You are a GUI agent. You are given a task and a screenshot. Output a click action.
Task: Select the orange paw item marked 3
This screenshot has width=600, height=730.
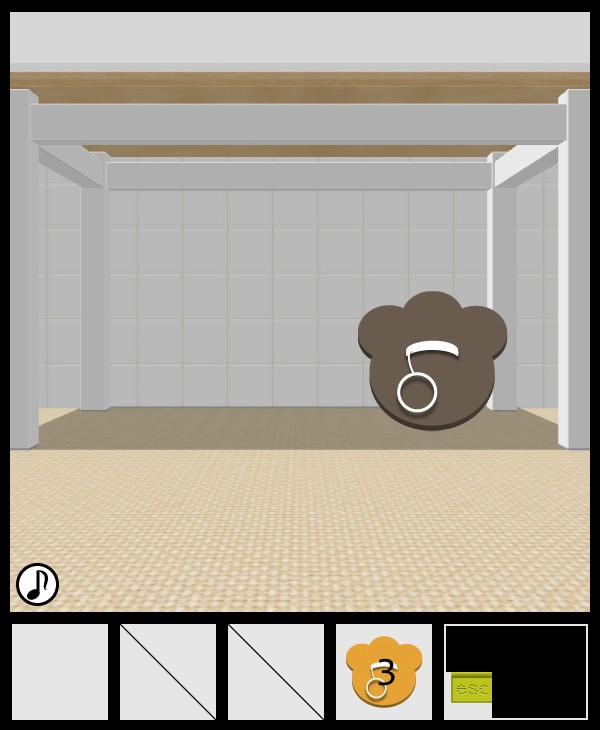383,672
